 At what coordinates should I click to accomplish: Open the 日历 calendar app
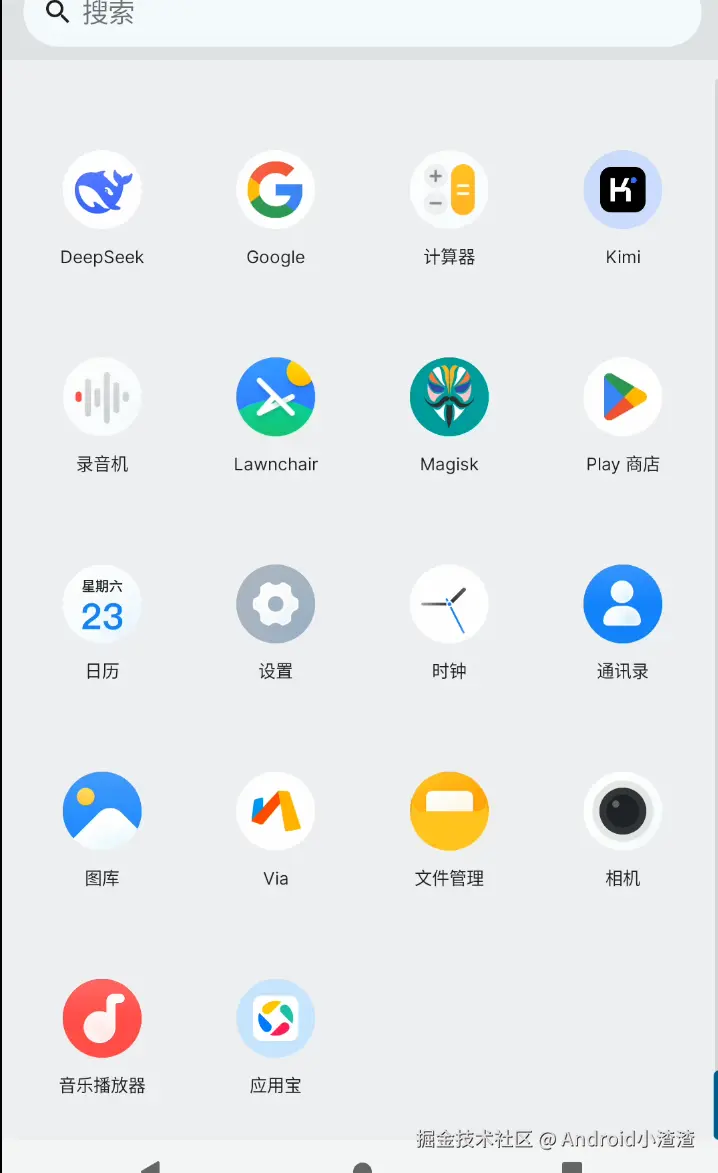[102, 604]
